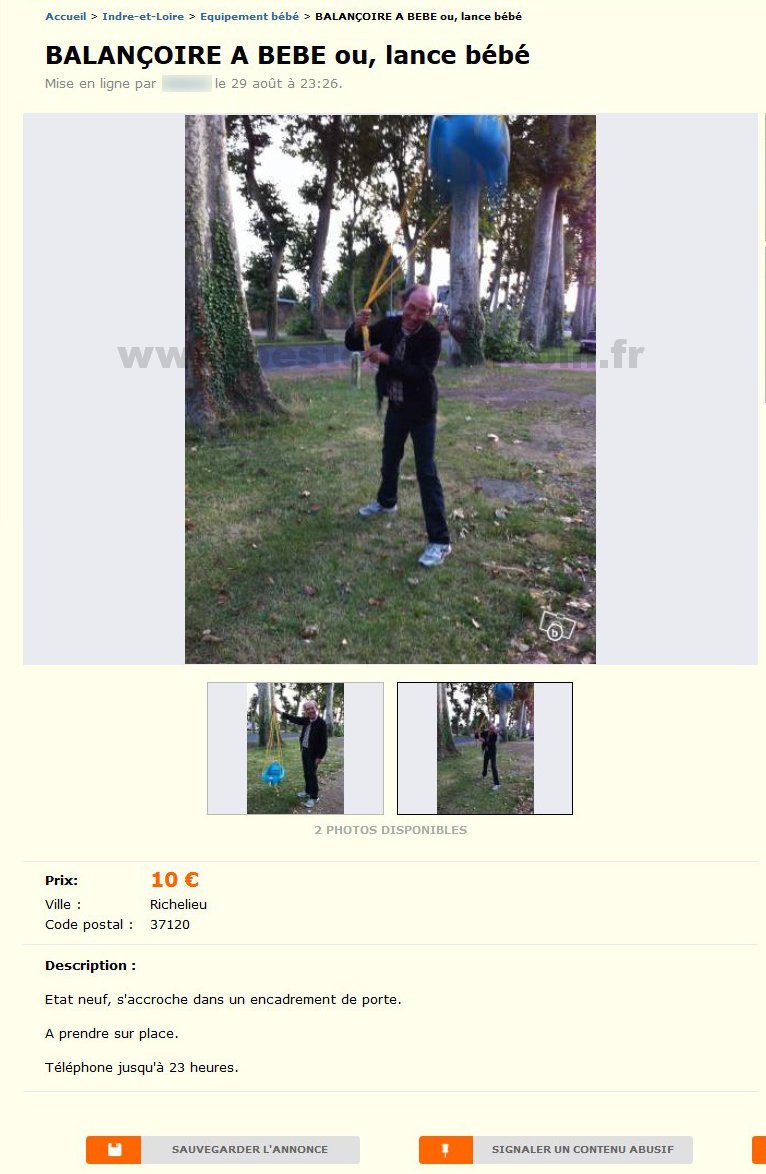Tap the large main listing photo
The height and width of the screenshot is (1174, 766).
coord(390,389)
